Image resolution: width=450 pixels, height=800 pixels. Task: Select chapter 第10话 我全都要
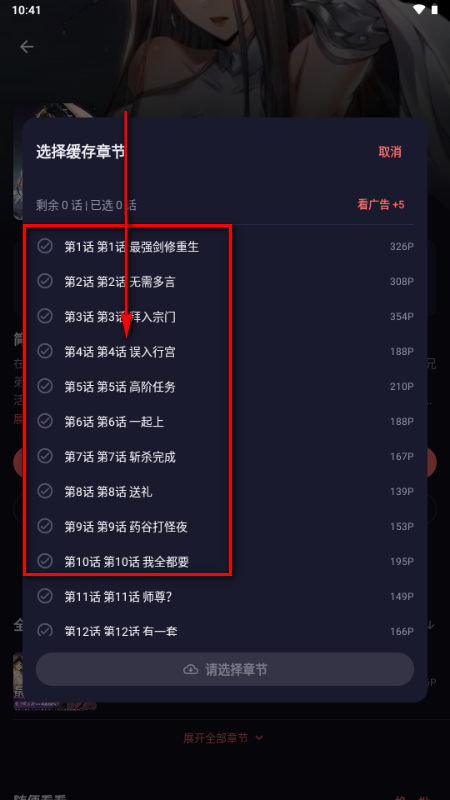point(224,562)
